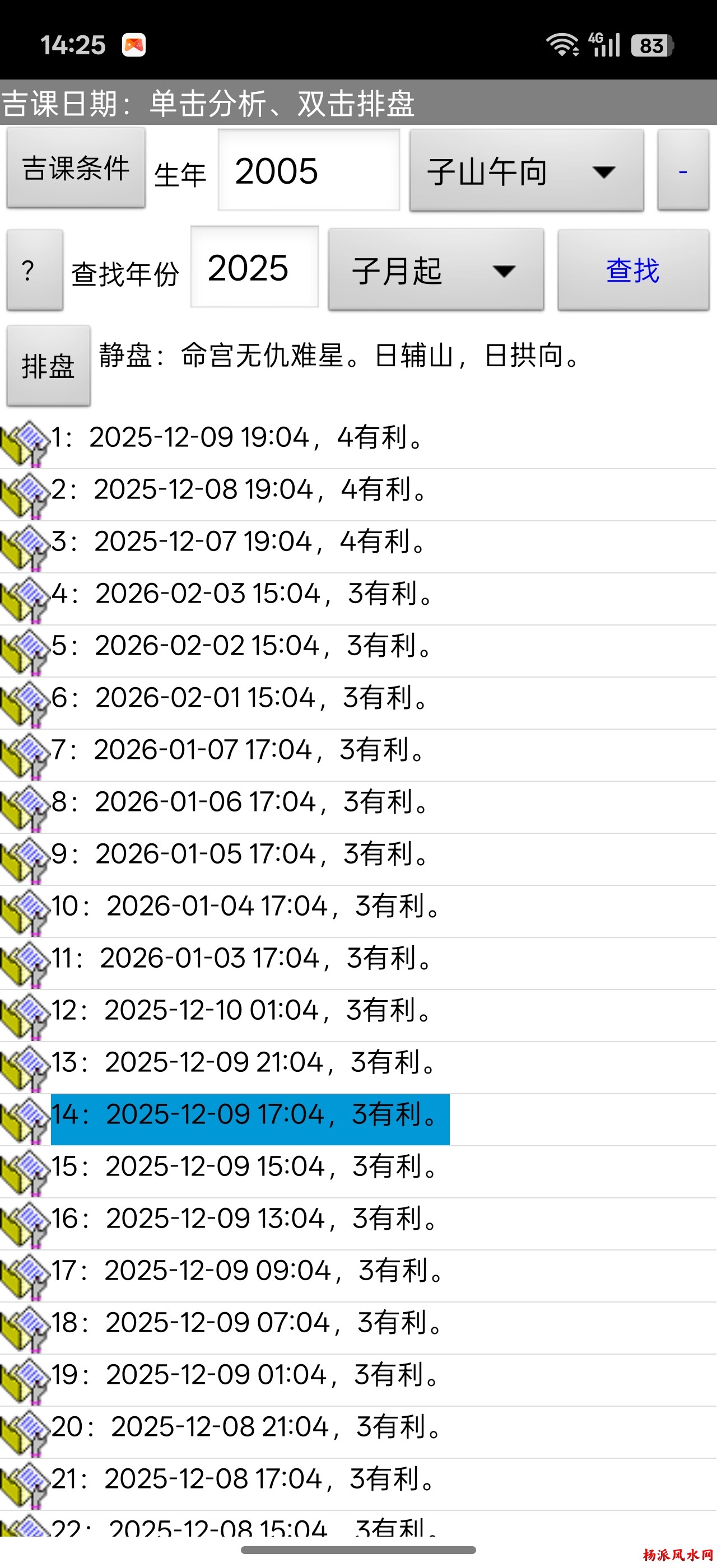Viewport: 717px width, 1568px height.
Task: Tap the minus button beside direction dropdown
Action: 682,171
